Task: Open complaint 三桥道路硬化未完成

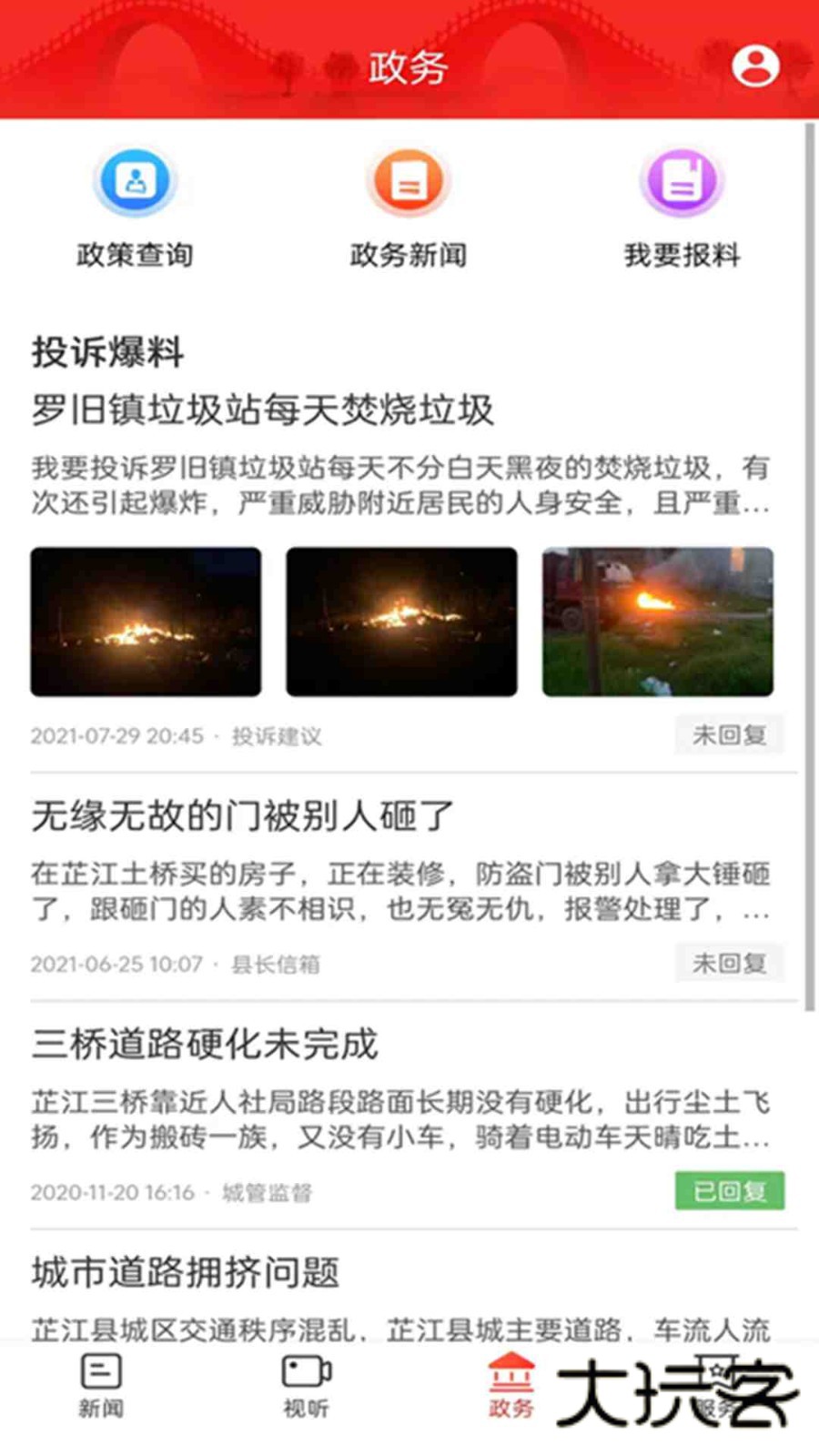Action: tap(205, 1044)
